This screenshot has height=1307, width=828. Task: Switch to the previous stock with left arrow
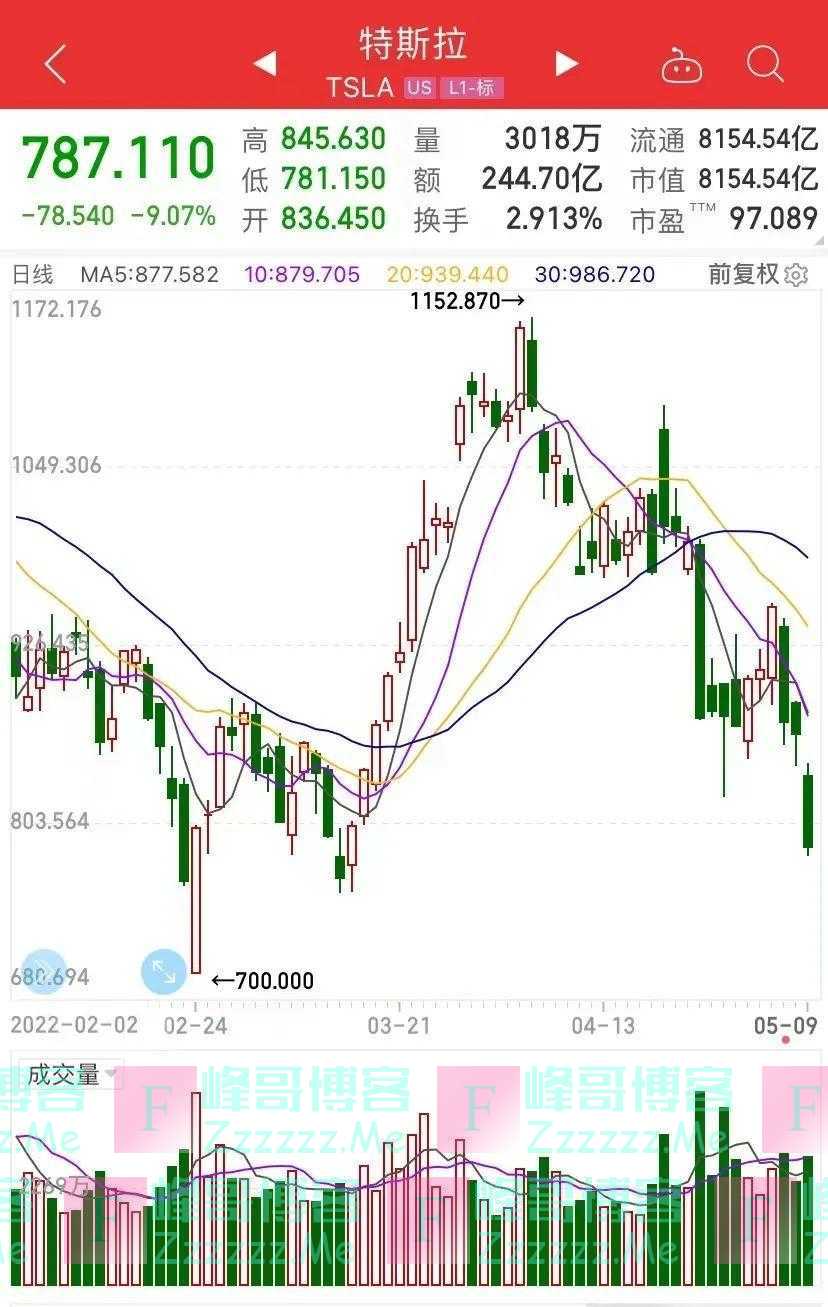tap(265, 65)
